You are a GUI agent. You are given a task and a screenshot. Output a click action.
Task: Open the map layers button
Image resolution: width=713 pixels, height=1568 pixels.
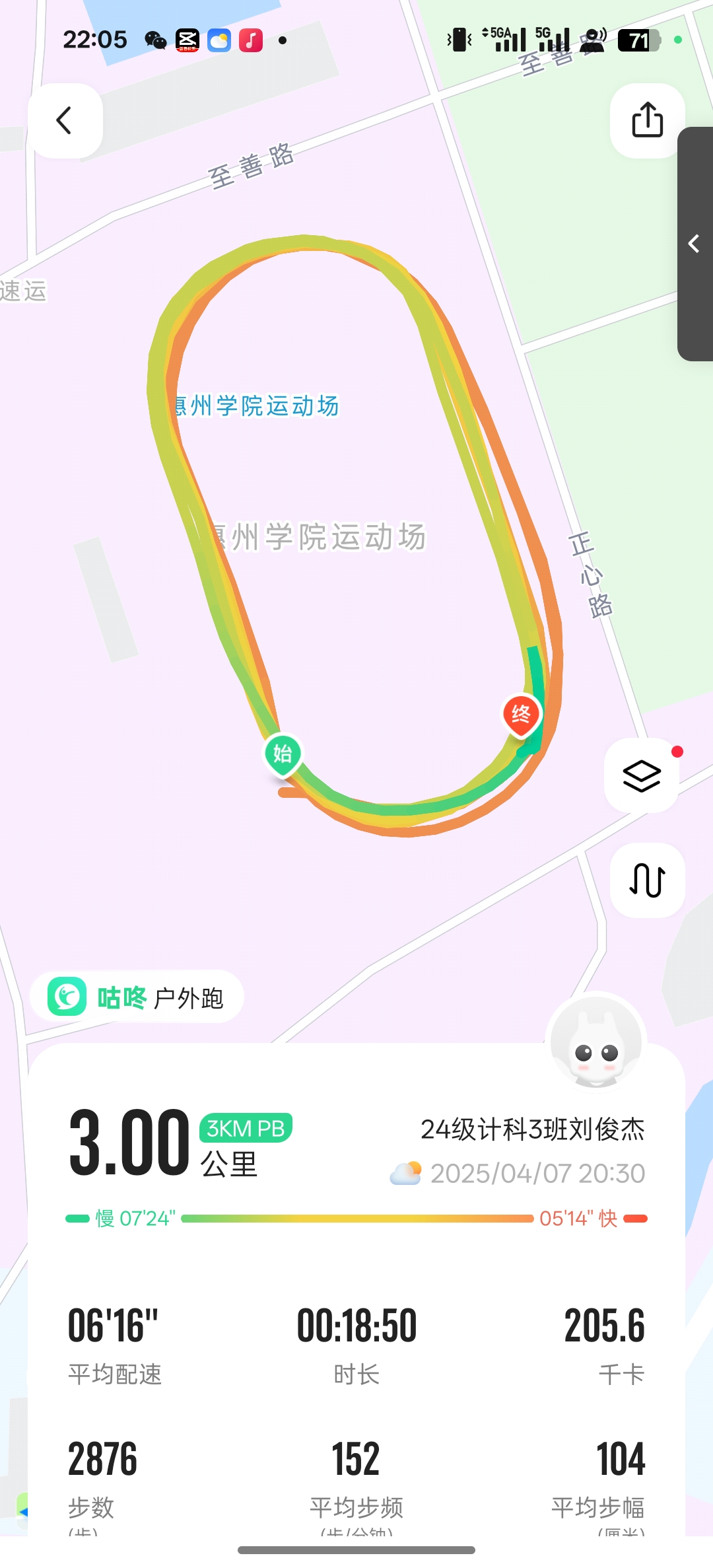click(x=642, y=776)
